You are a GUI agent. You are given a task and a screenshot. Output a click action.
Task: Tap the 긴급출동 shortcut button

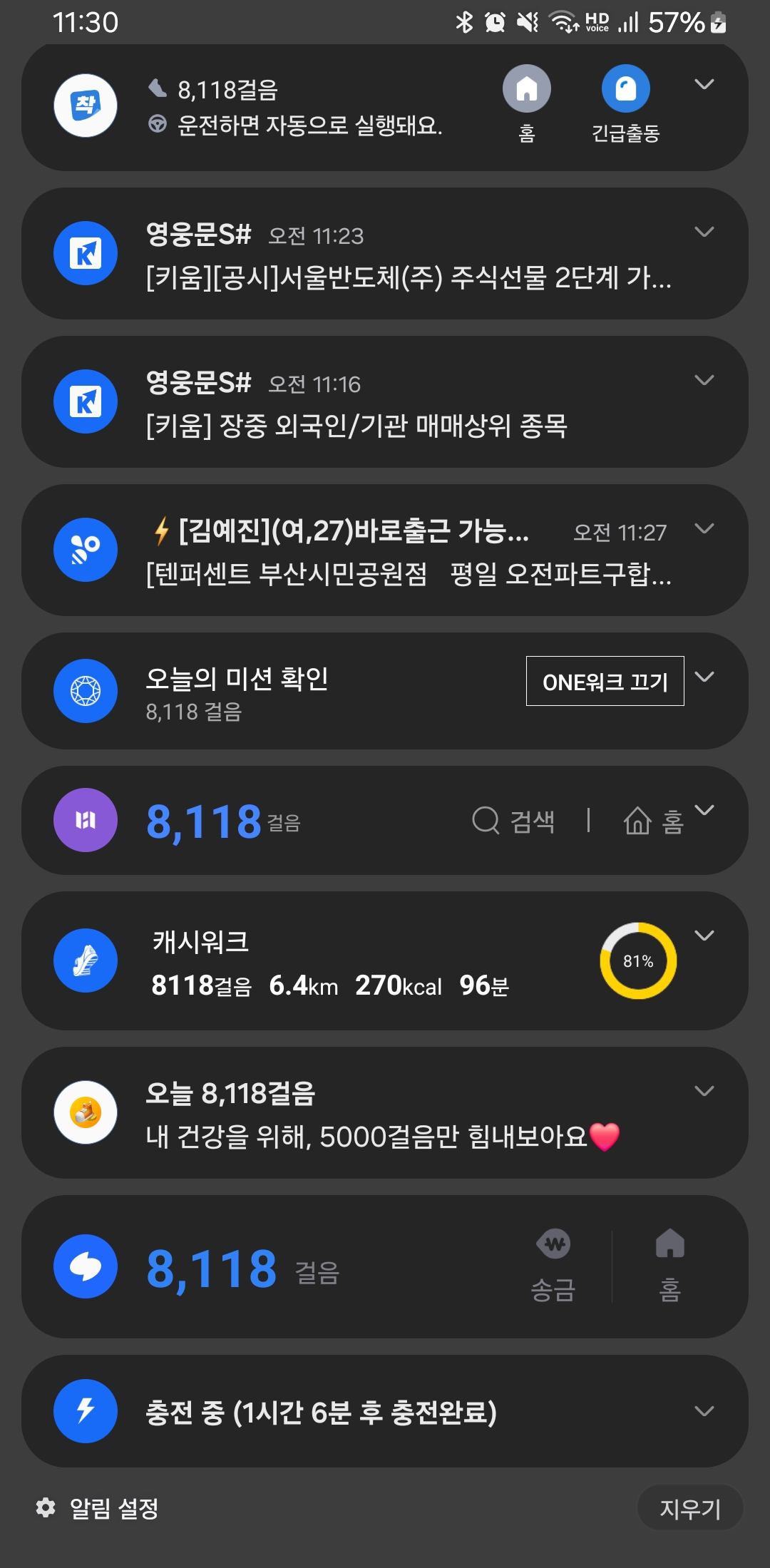point(625,103)
